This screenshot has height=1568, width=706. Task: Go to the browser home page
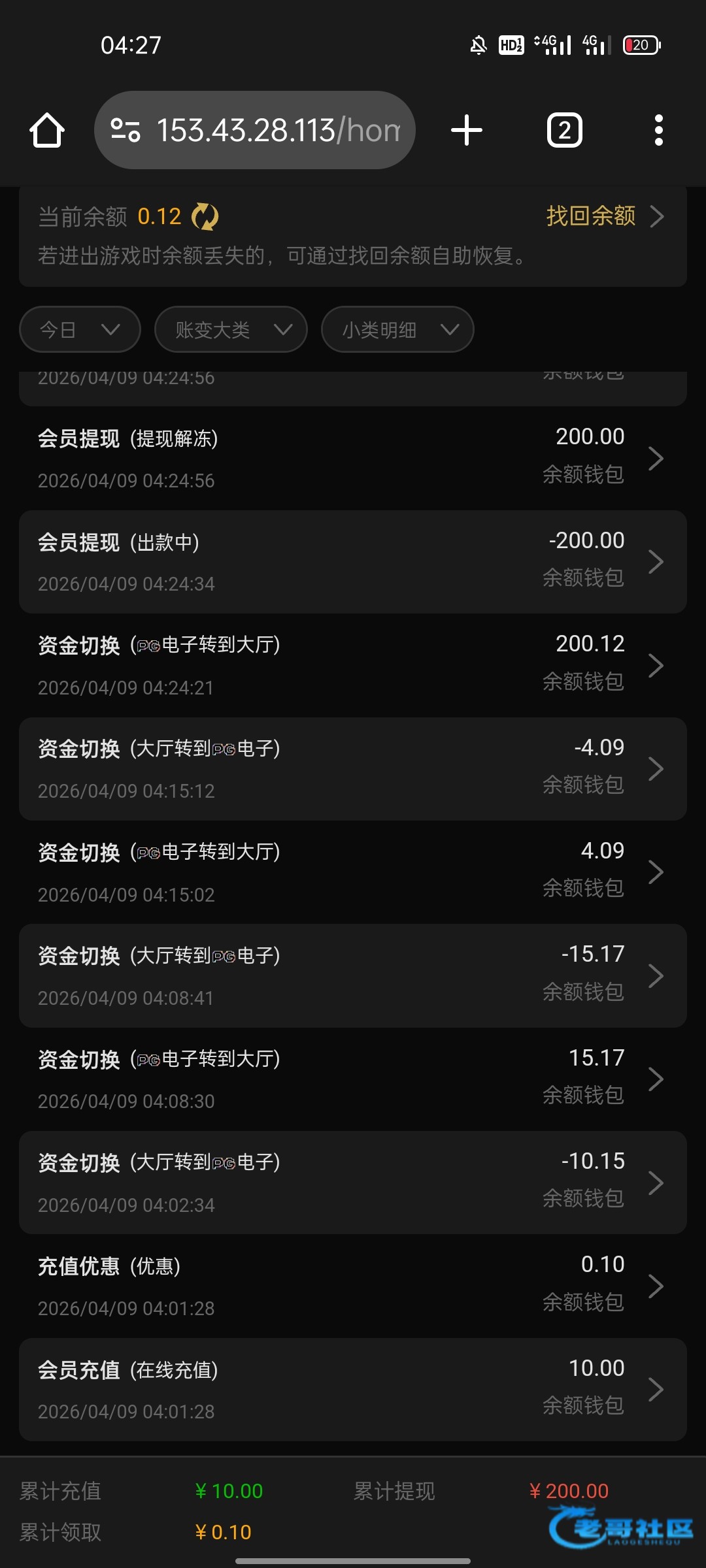[47, 130]
